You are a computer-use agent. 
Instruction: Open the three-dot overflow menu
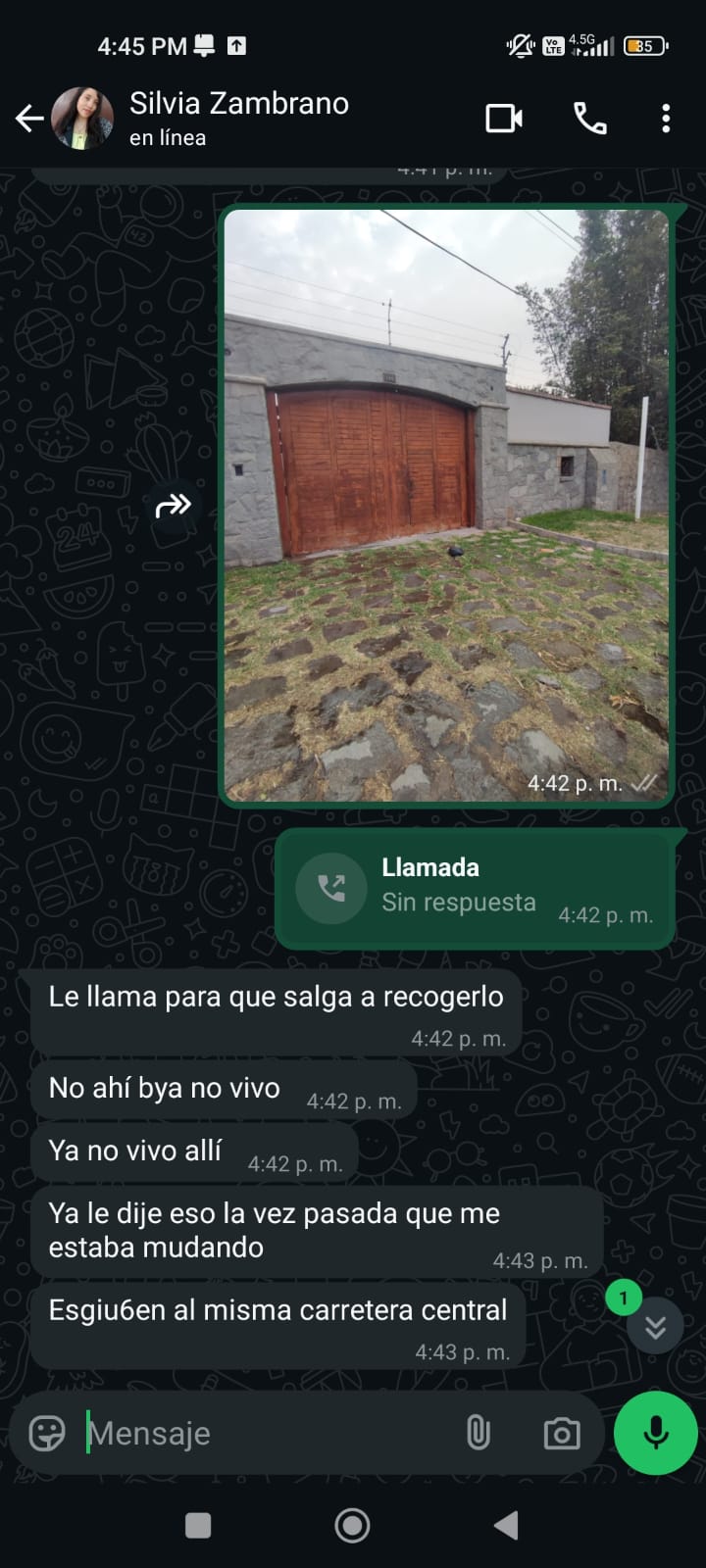[666, 119]
